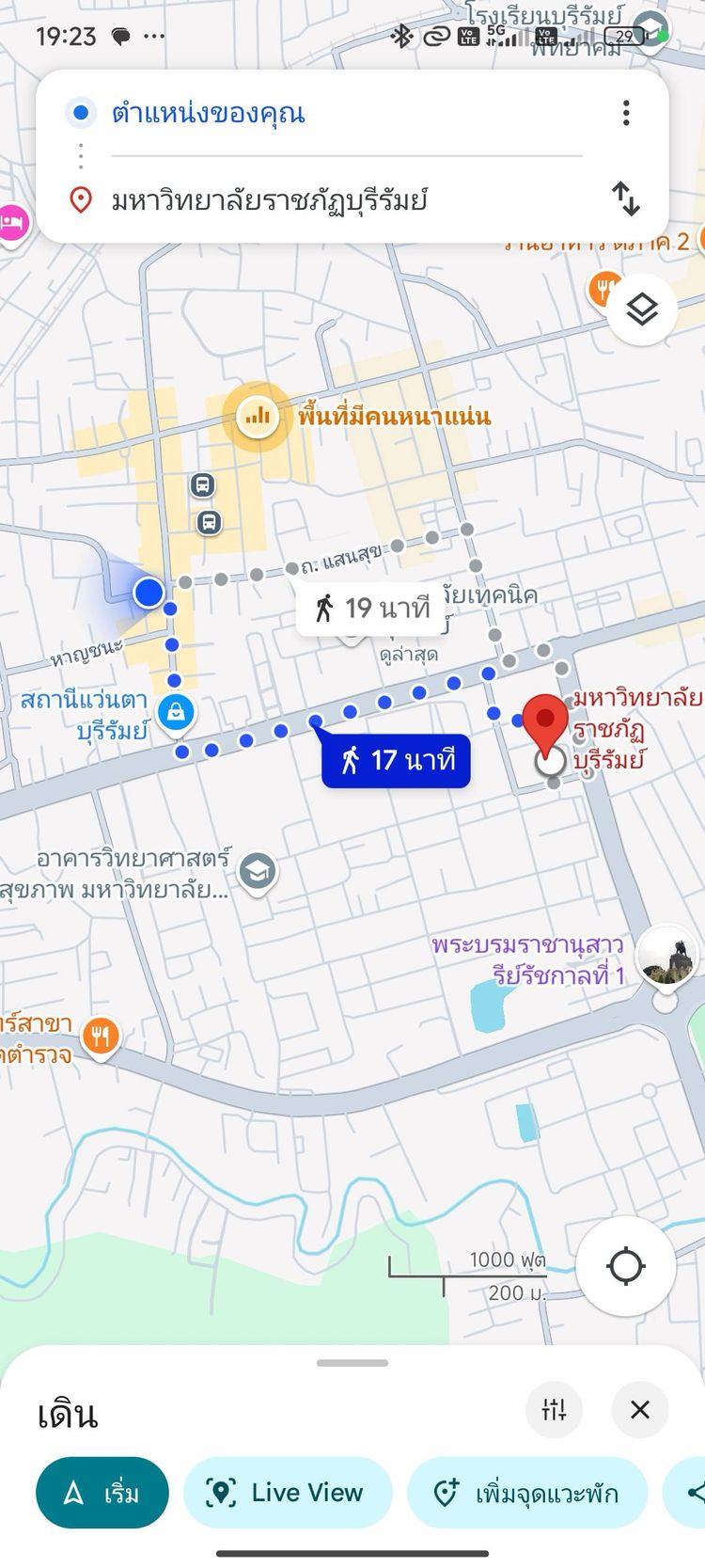Tap a bus station icon on the map
Image resolution: width=705 pixels, height=1568 pixels.
(200, 486)
